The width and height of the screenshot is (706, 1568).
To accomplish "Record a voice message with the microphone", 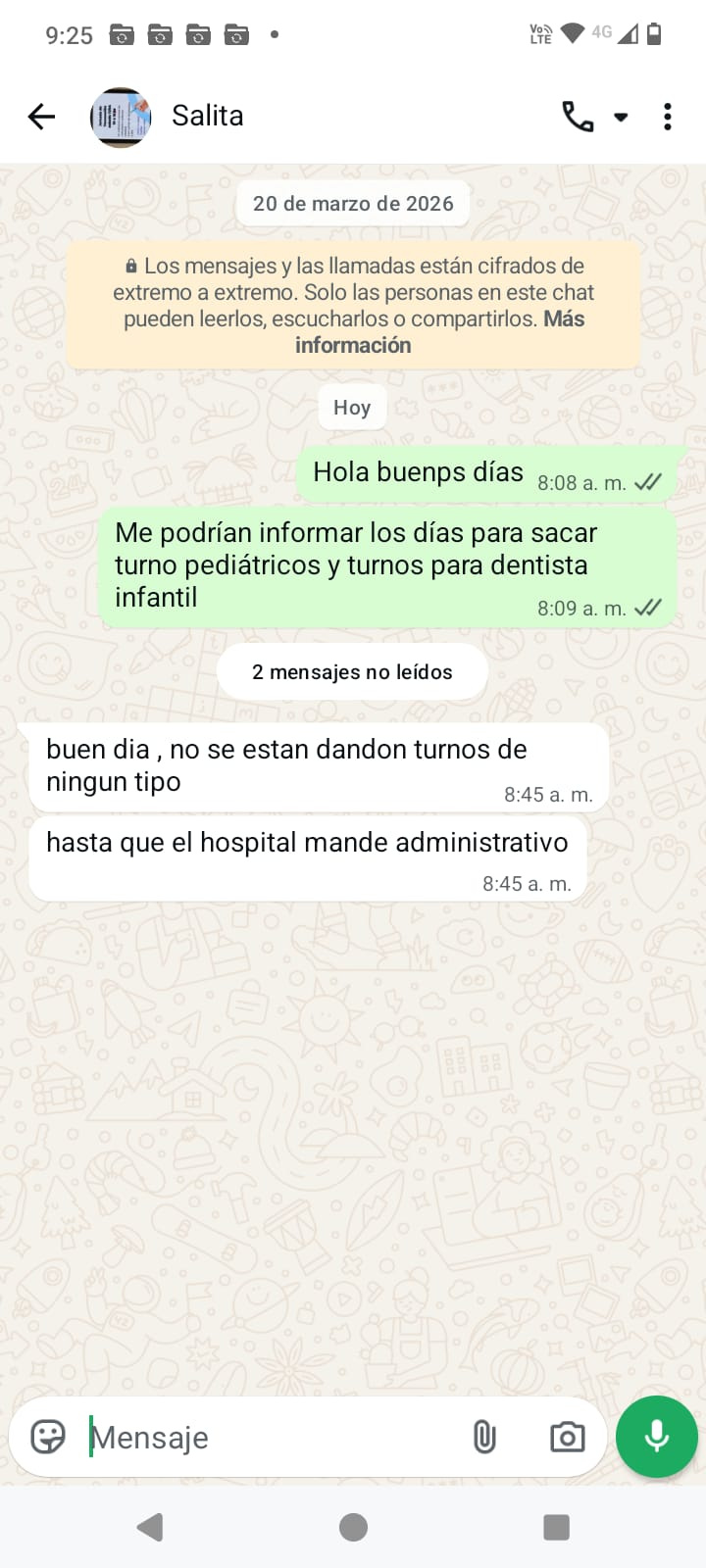I will (x=657, y=1437).
